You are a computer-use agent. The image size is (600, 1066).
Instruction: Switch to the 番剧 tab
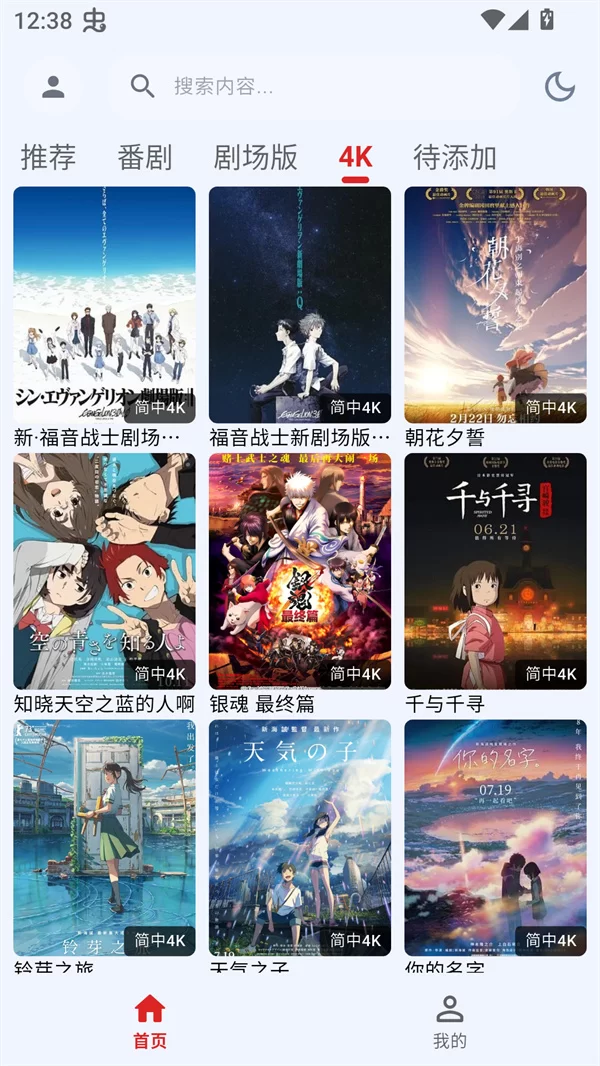click(145, 157)
